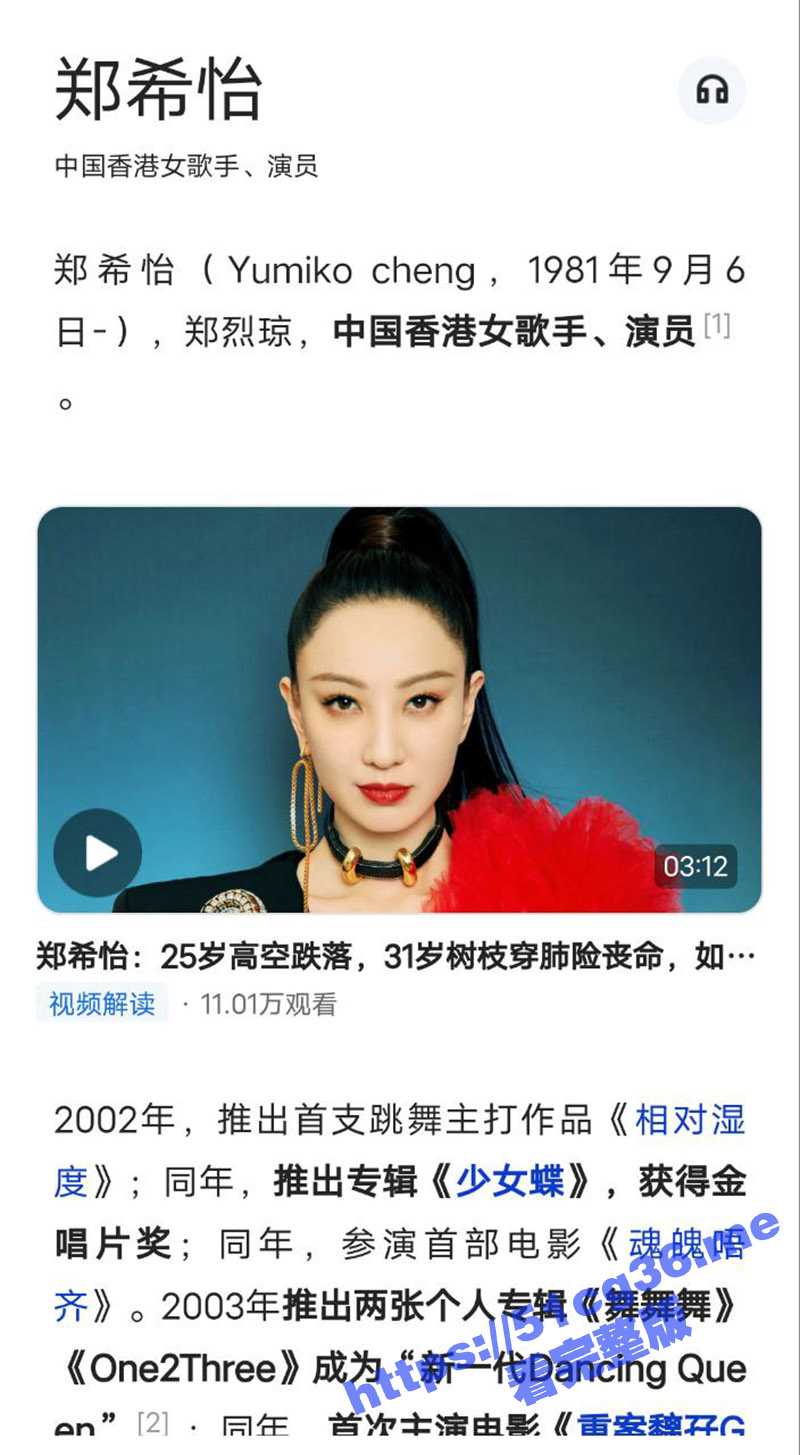This screenshot has width=800, height=1455.
Task: Tap the headphone audio-reading icon
Action: (x=712, y=90)
